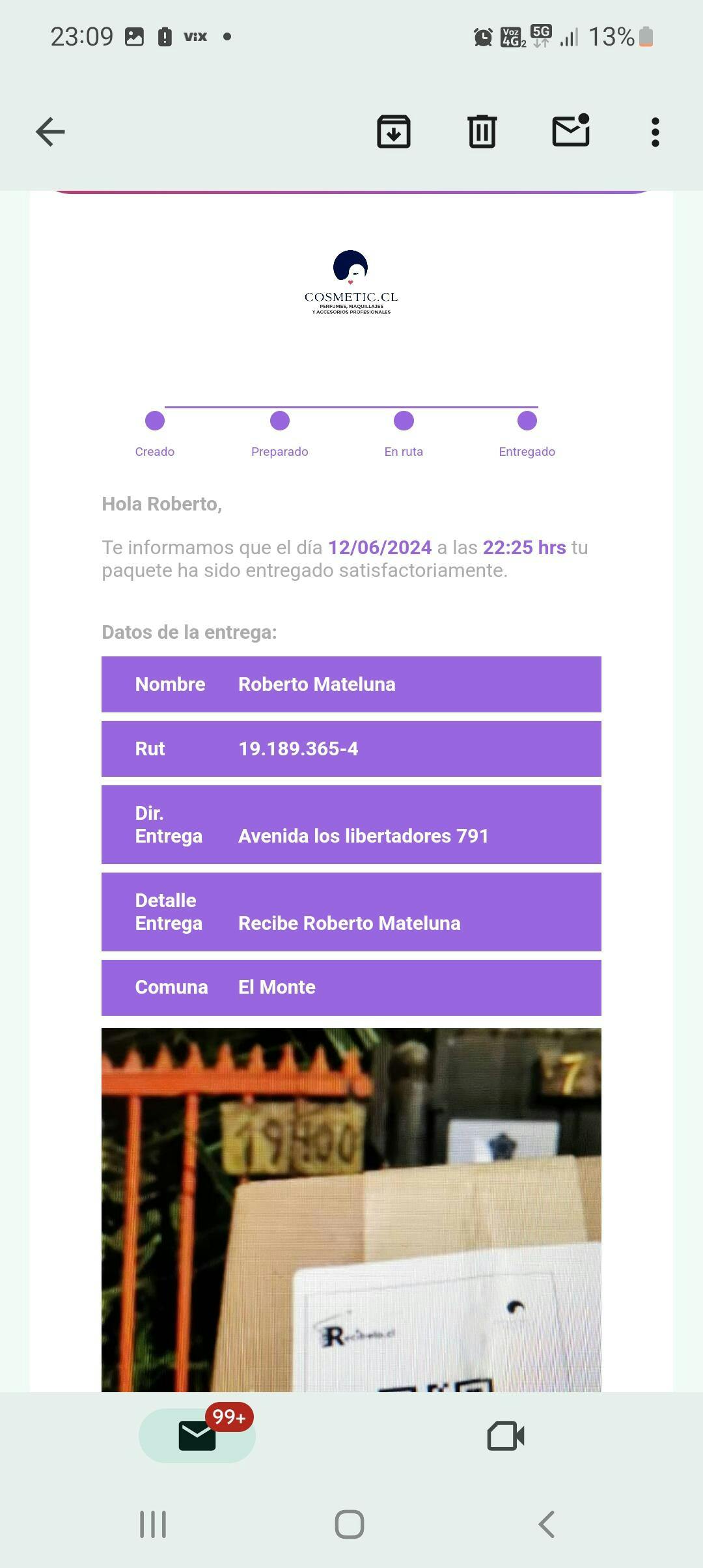
Task: Switch to the Mail tab
Action: click(x=197, y=1435)
